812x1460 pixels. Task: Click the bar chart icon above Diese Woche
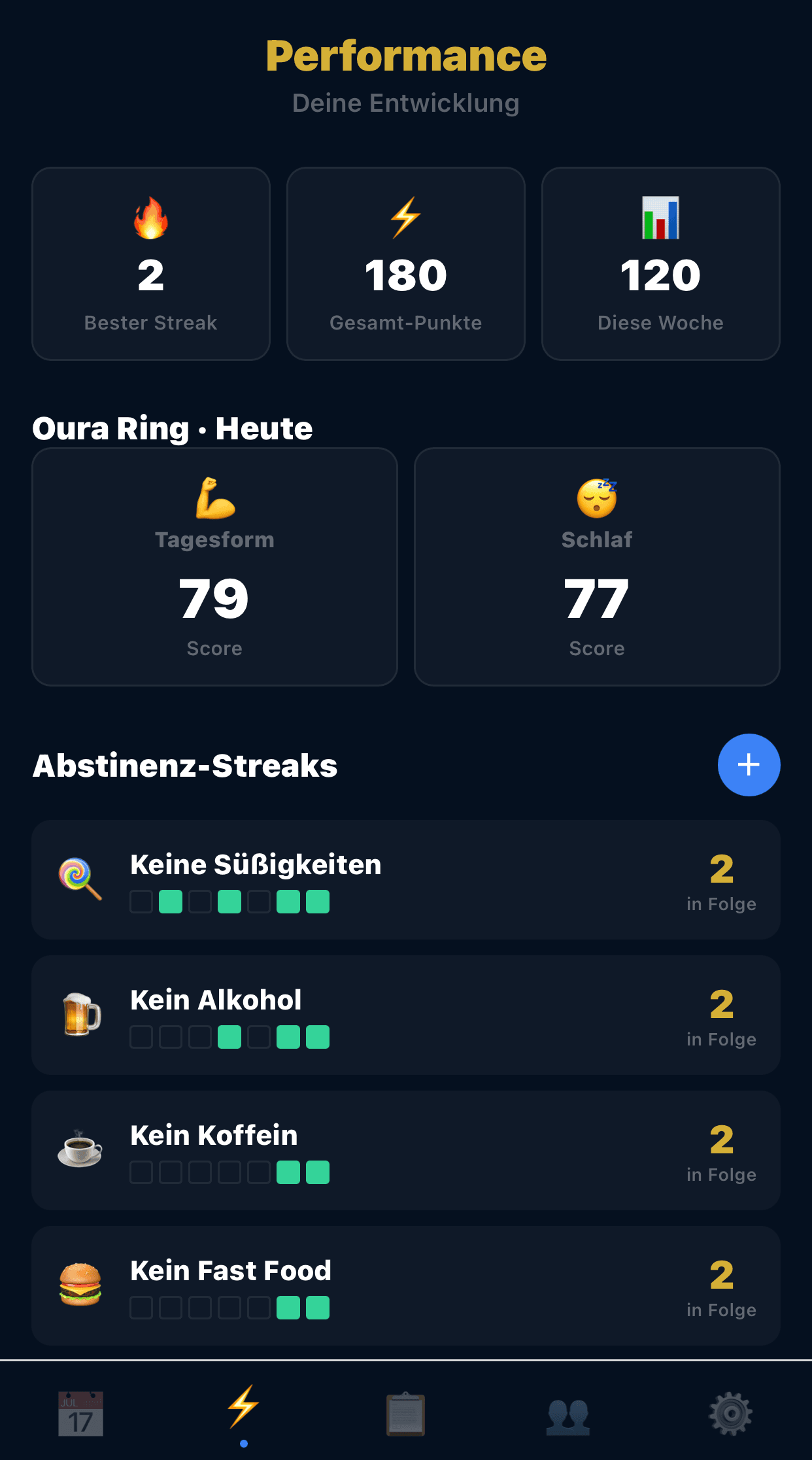tap(660, 218)
